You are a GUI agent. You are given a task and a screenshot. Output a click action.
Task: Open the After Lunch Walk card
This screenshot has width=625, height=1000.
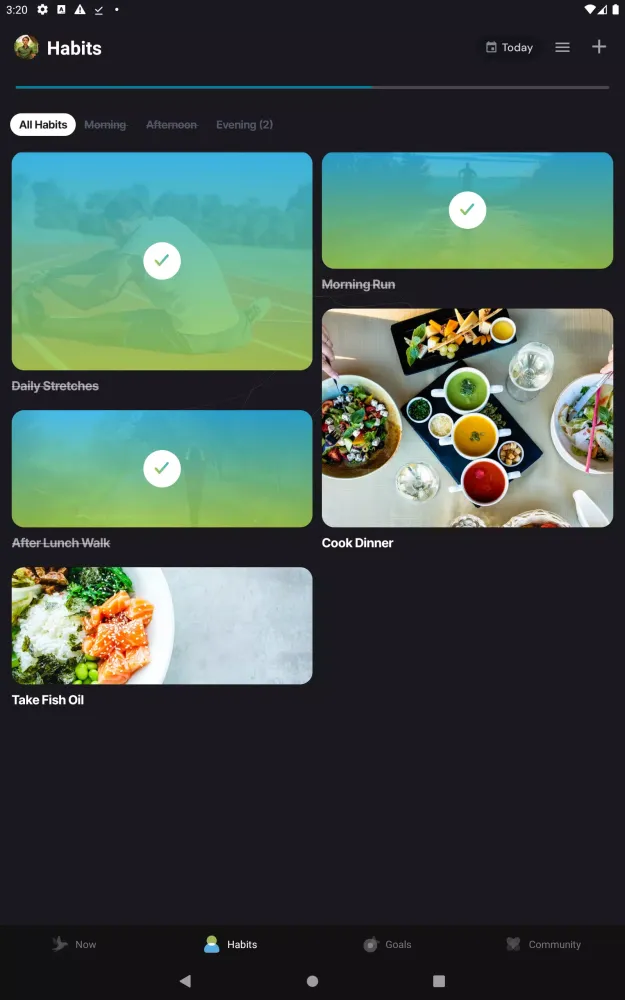pos(162,468)
